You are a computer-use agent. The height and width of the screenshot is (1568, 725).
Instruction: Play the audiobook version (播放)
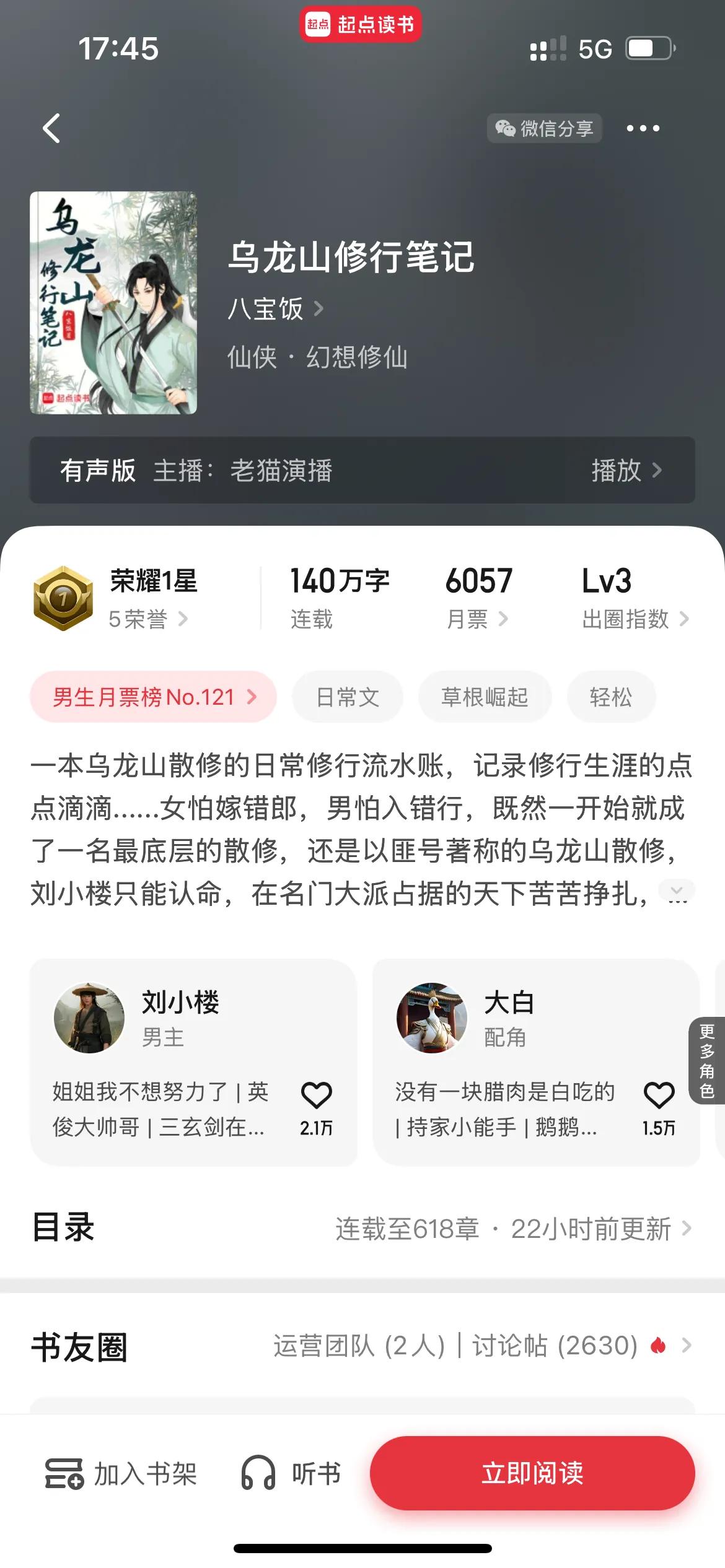click(x=626, y=471)
